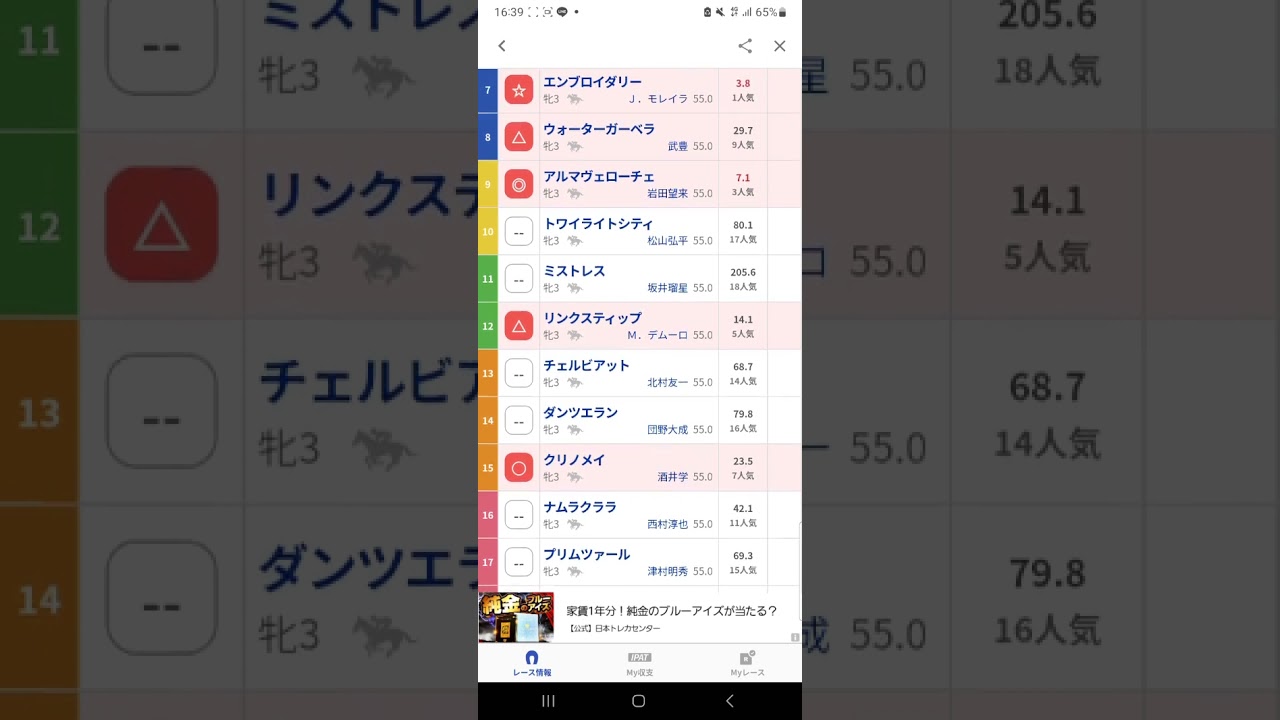The image size is (1280, 720).
Task: Change the star mark for エンブロイダリー
Action: coord(518,91)
